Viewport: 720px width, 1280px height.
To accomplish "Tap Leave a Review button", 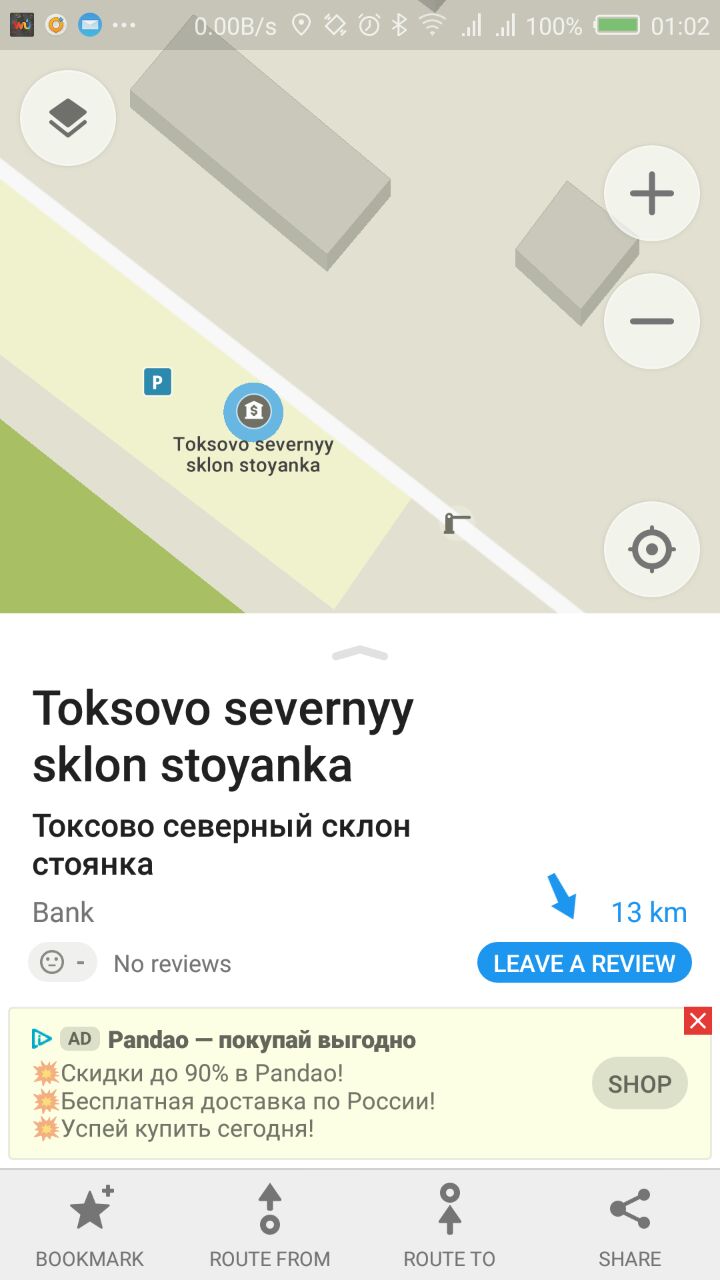I will tap(585, 963).
